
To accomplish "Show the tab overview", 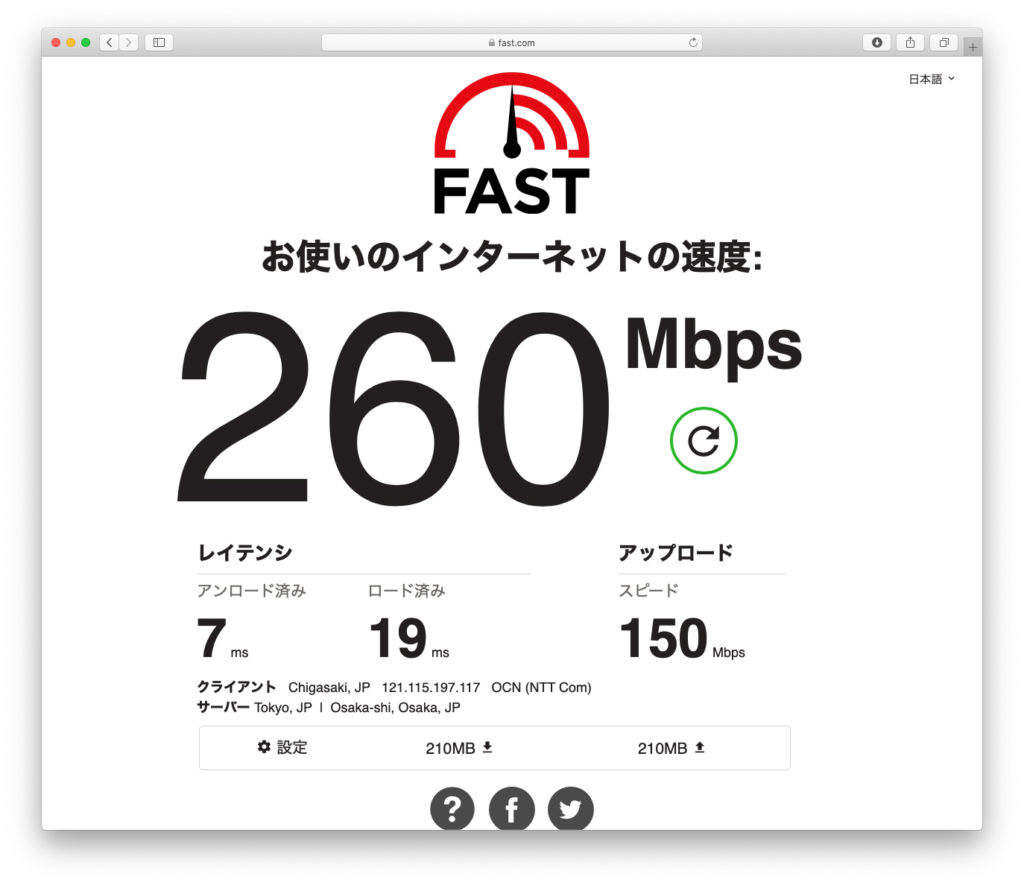I will coord(943,42).
